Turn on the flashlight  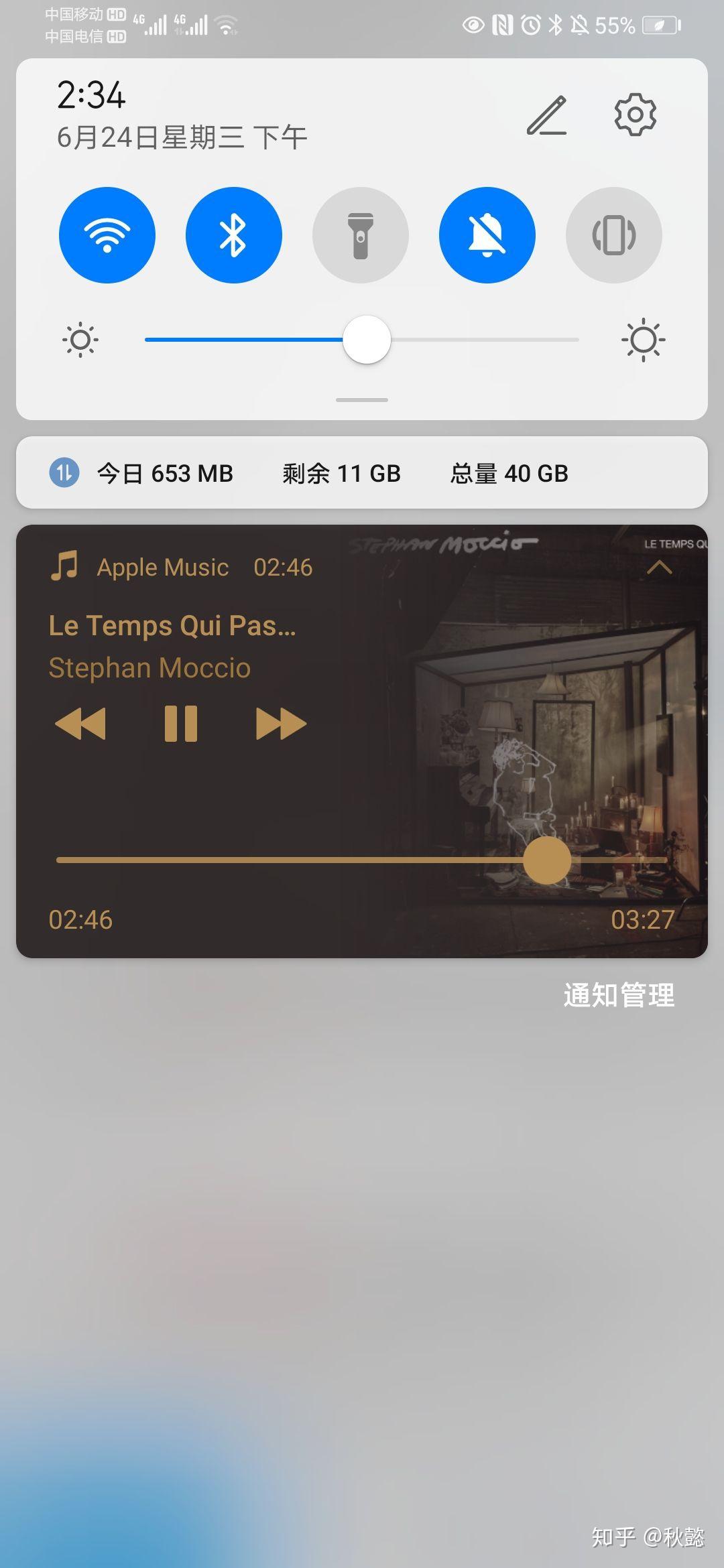(x=360, y=235)
